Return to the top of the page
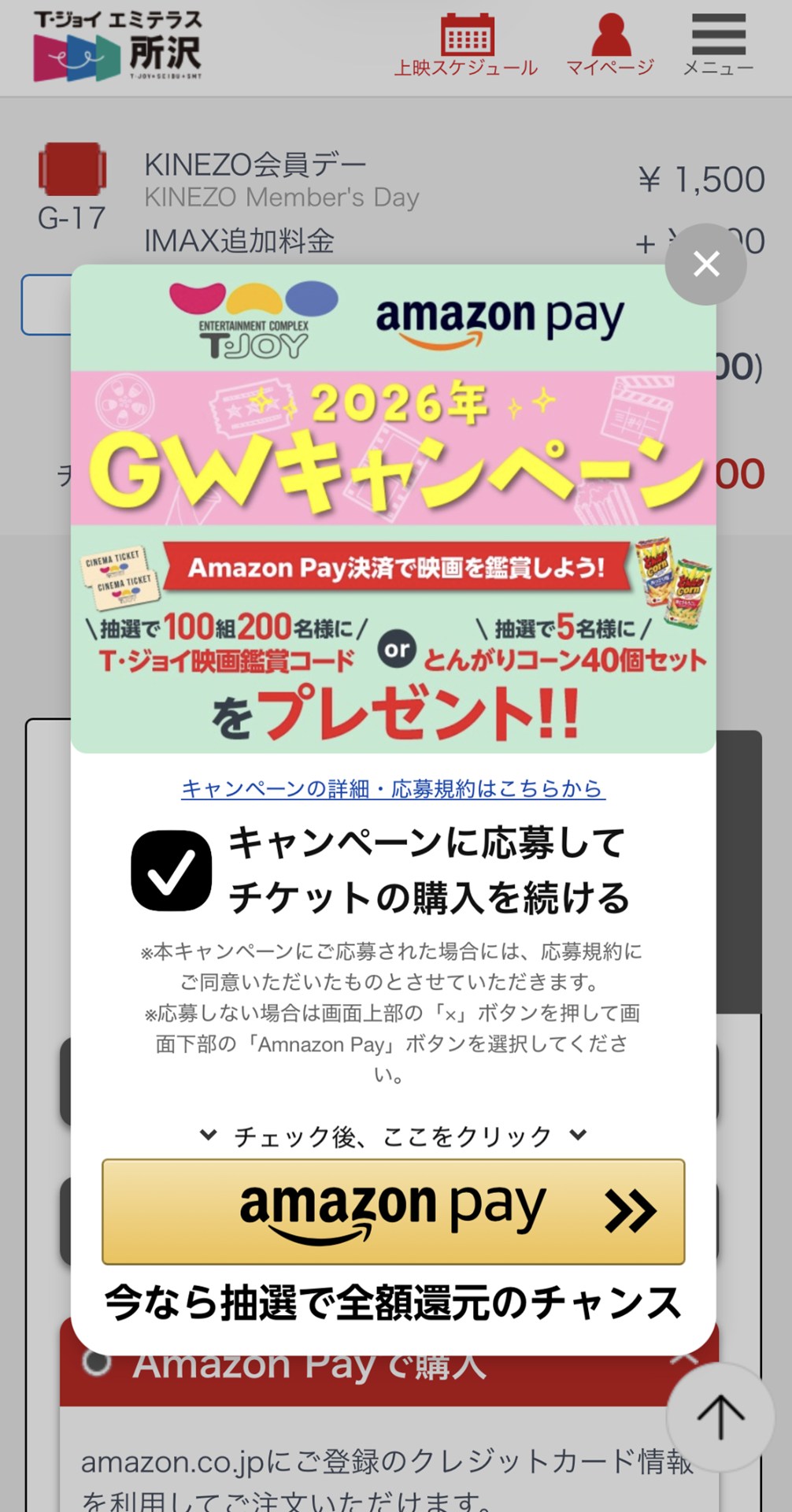Viewport: 792px width, 1512px height. pyautogui.click(x=720, y=1416)
